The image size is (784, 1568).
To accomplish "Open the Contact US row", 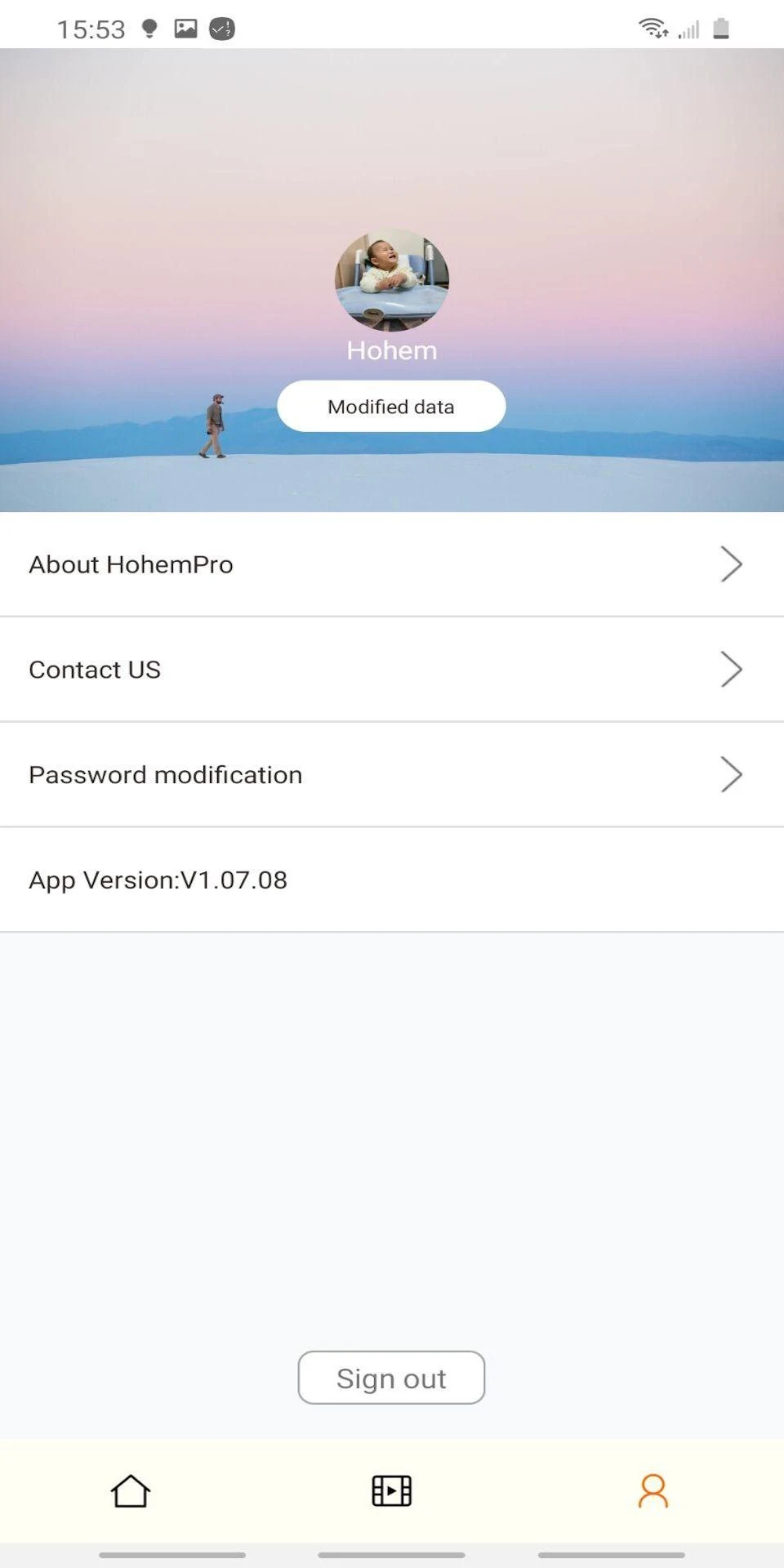I will 392,670.
